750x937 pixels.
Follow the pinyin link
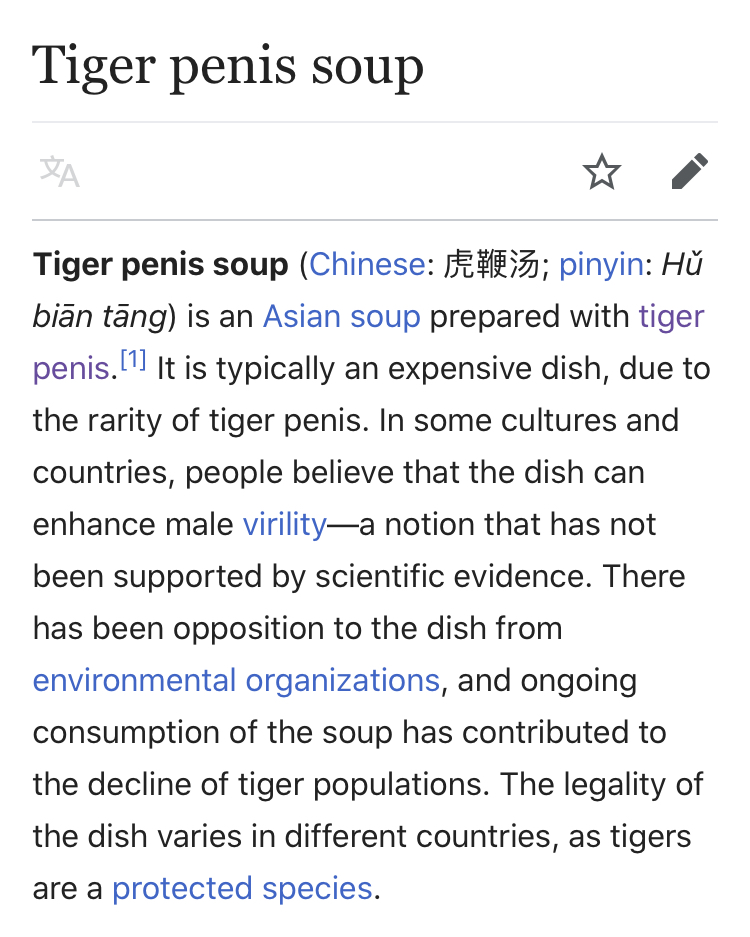click(600, 265)
